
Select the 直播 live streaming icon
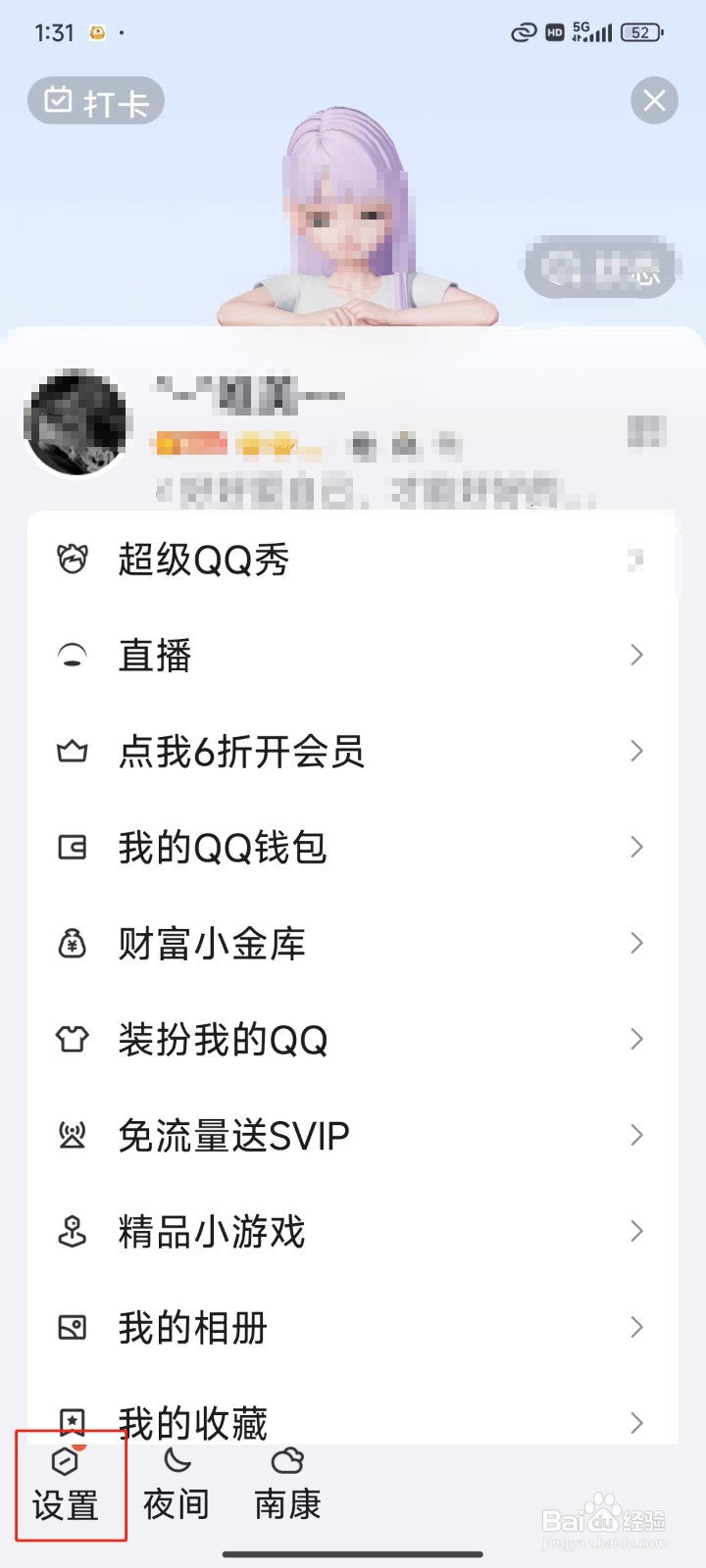click(71, 655)
